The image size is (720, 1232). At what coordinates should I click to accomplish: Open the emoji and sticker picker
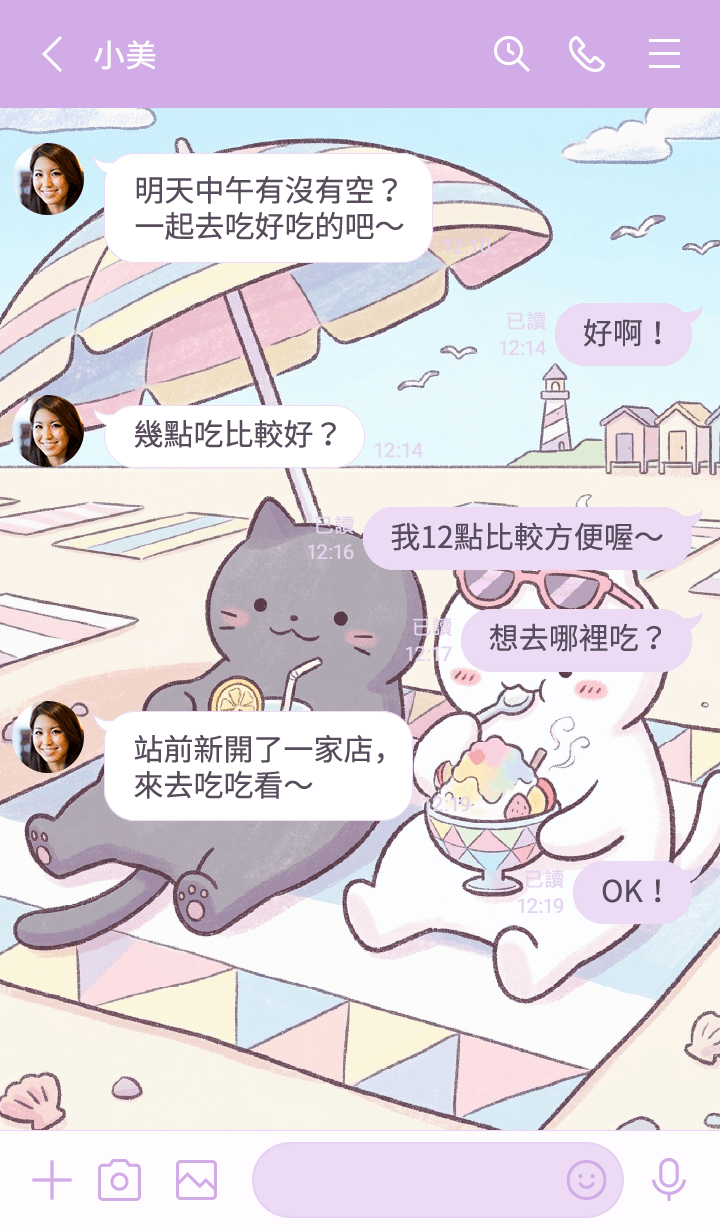586,1181
